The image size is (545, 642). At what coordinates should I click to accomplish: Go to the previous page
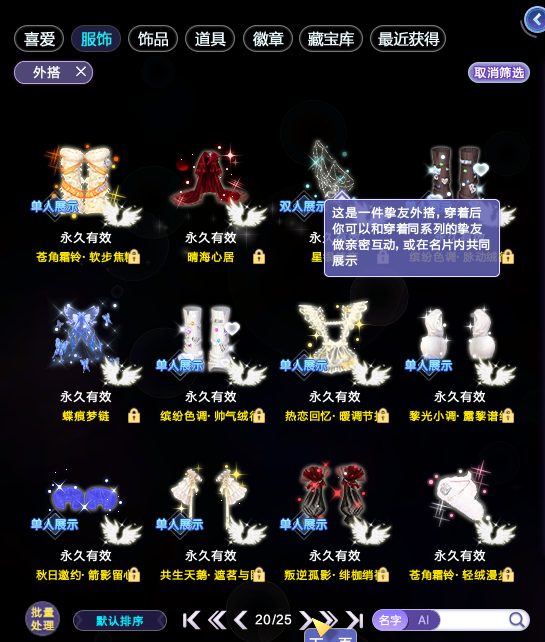[241, 620]
